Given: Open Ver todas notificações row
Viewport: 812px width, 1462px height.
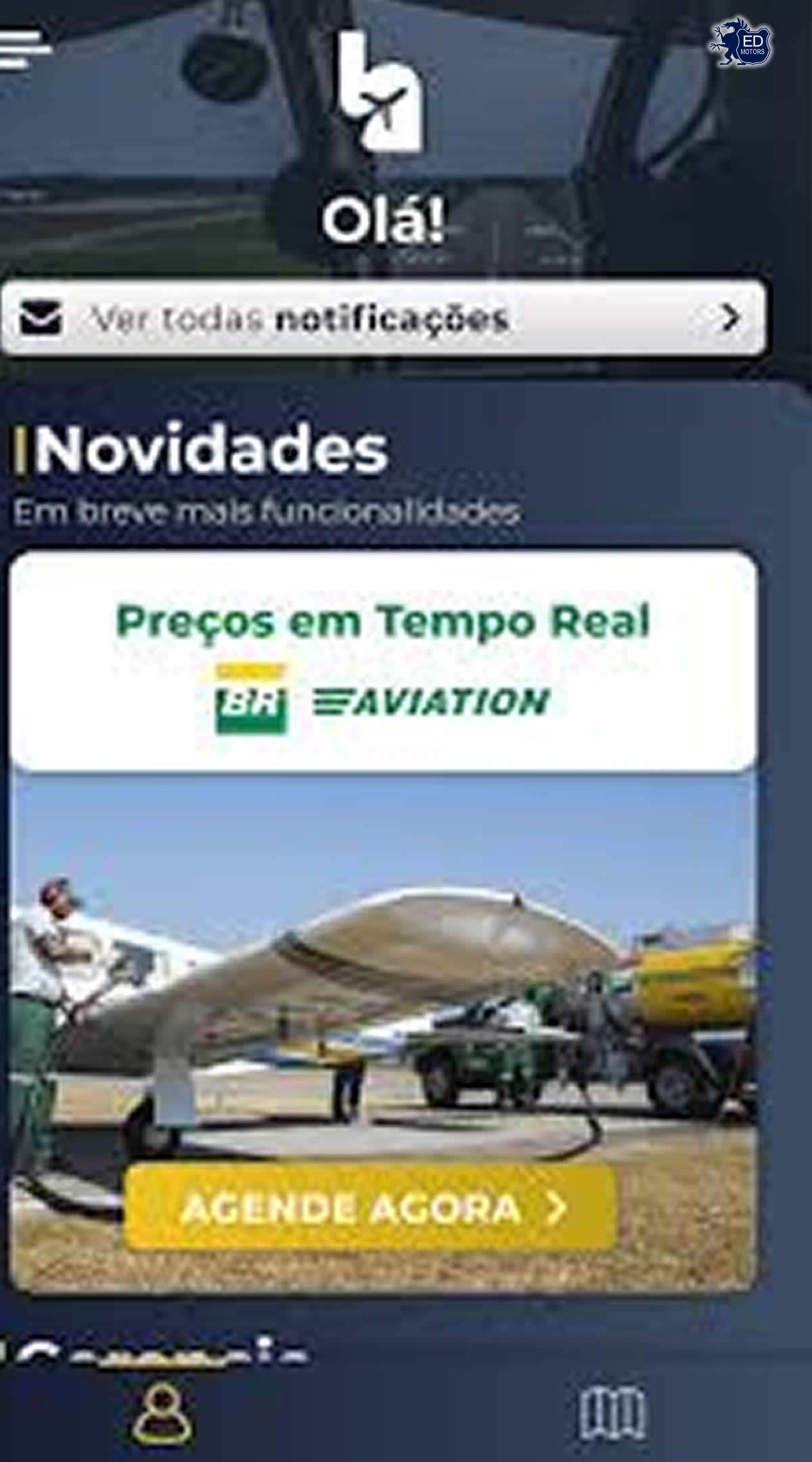Looking at the screenshot, I should click(x=384, y=318).
